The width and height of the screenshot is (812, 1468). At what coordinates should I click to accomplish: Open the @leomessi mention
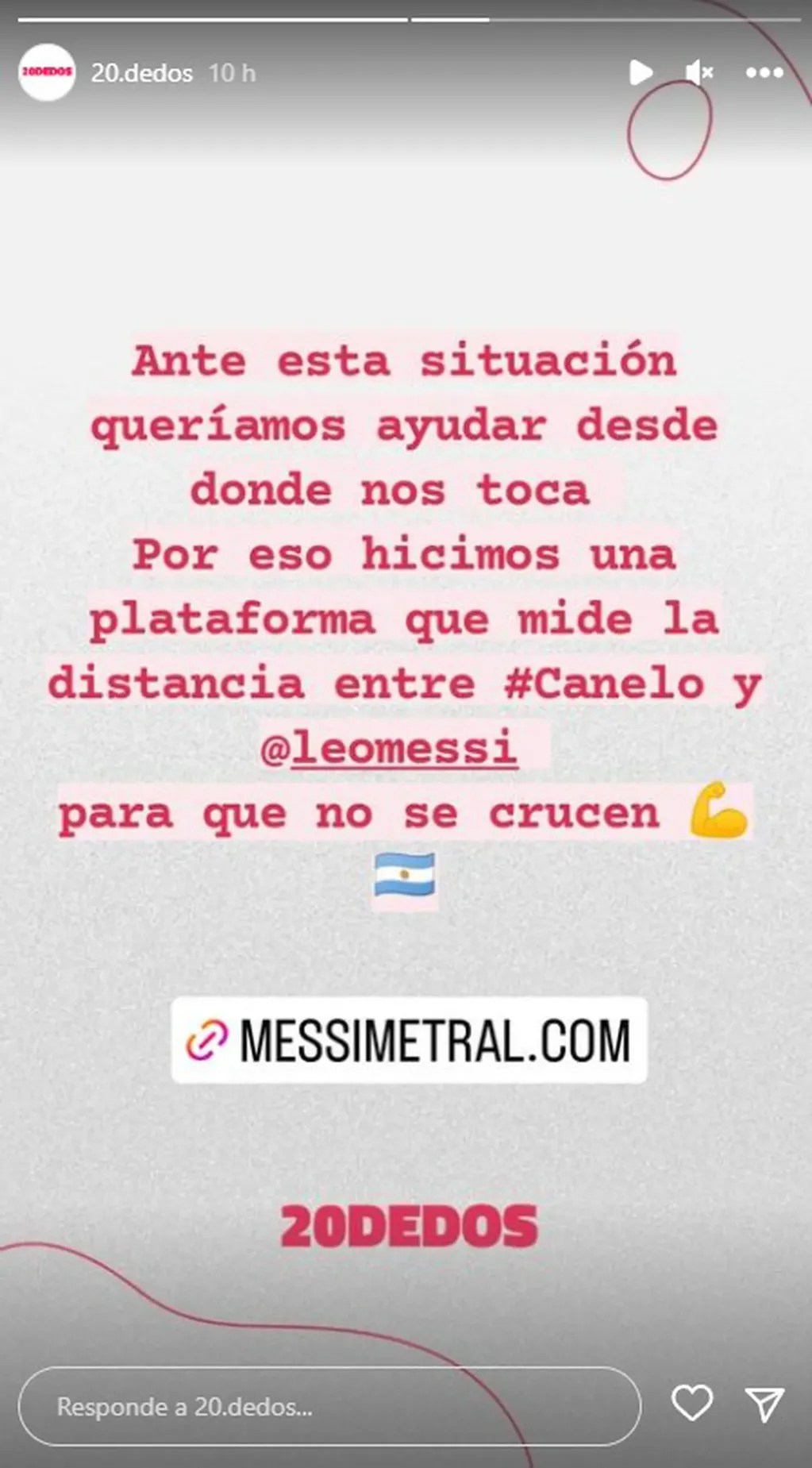point(389,748)
